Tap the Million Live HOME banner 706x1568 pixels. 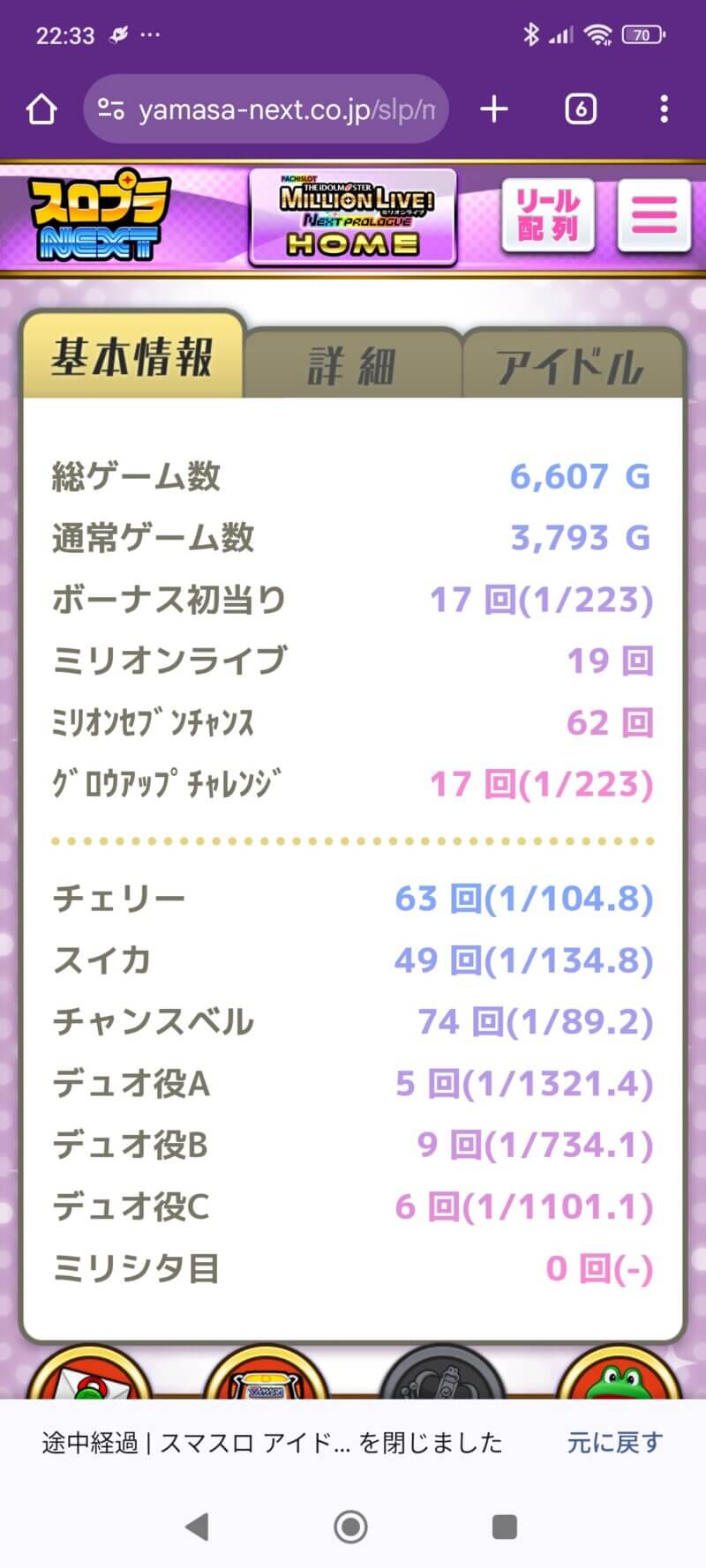[353, 217]
